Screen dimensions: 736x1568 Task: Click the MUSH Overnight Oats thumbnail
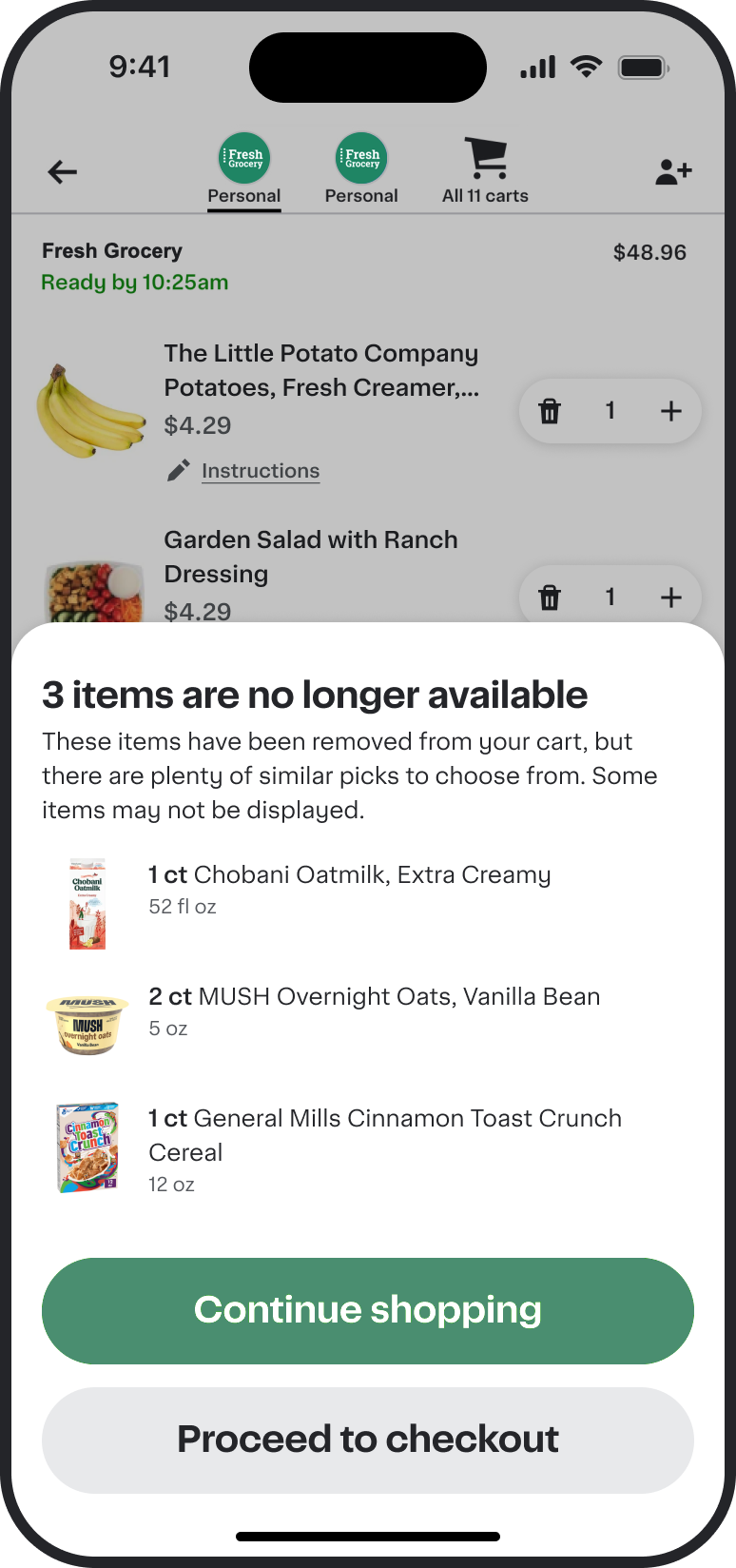click(87, 1024)
